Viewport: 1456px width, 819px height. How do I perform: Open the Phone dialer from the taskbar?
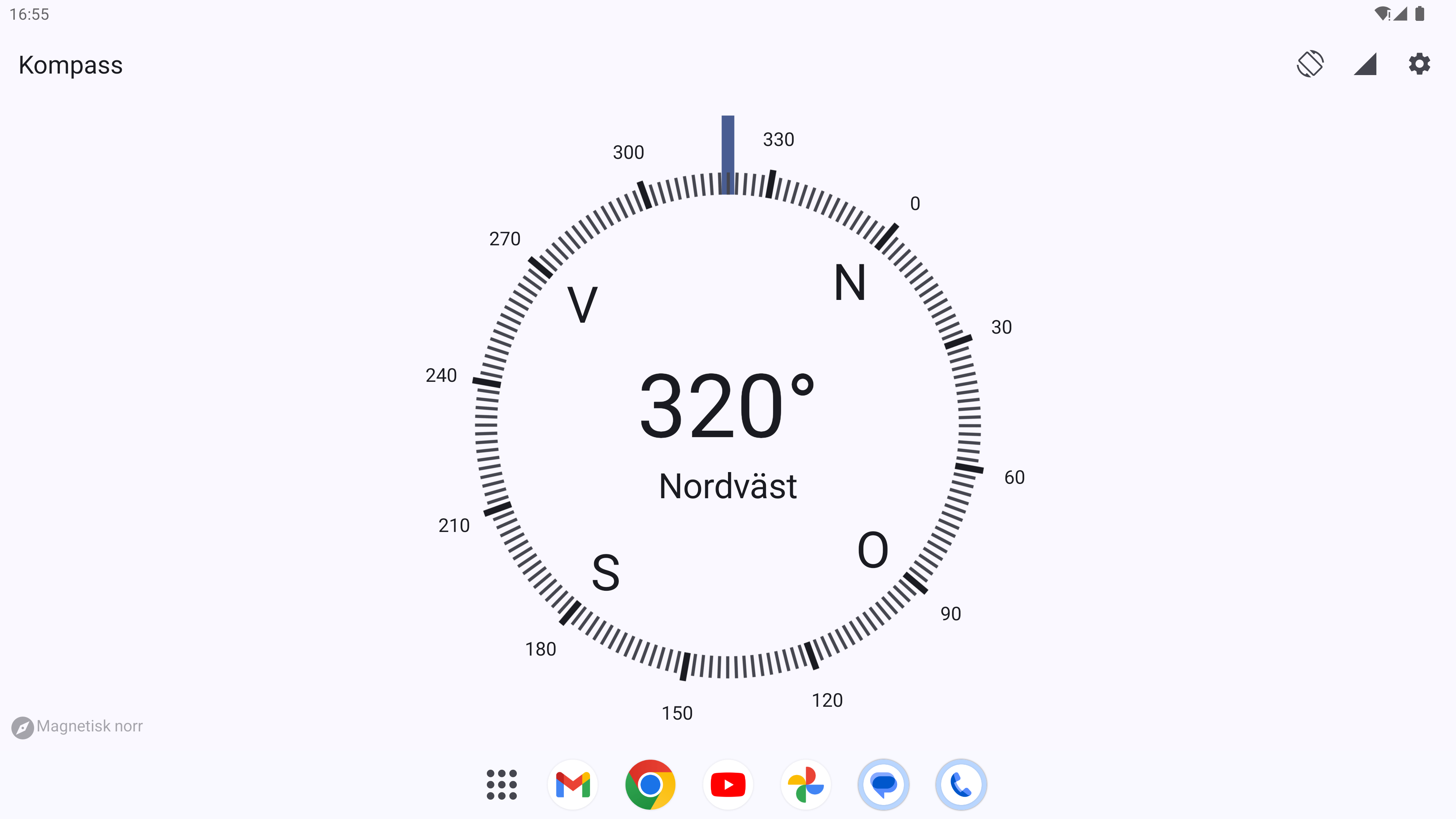coord(961,784)
